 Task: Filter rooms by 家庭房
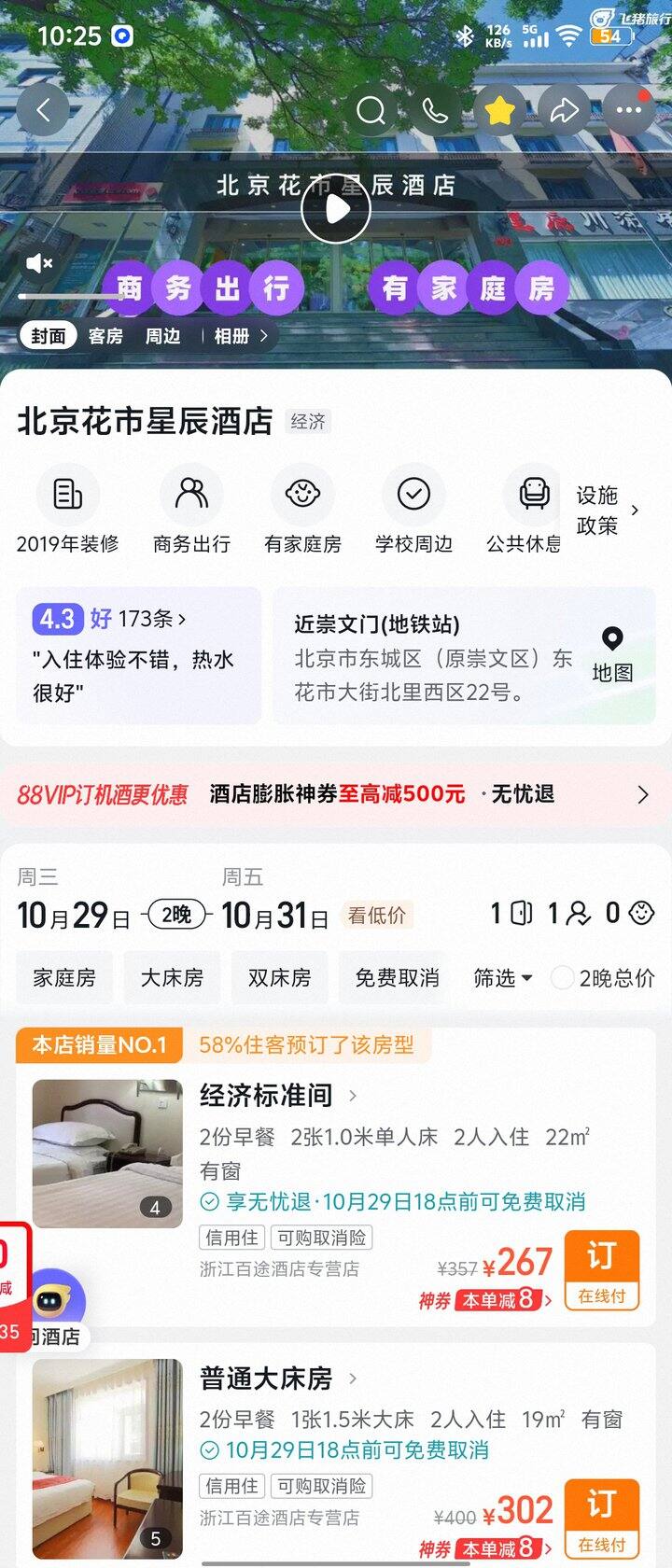[x=64, y=978]
